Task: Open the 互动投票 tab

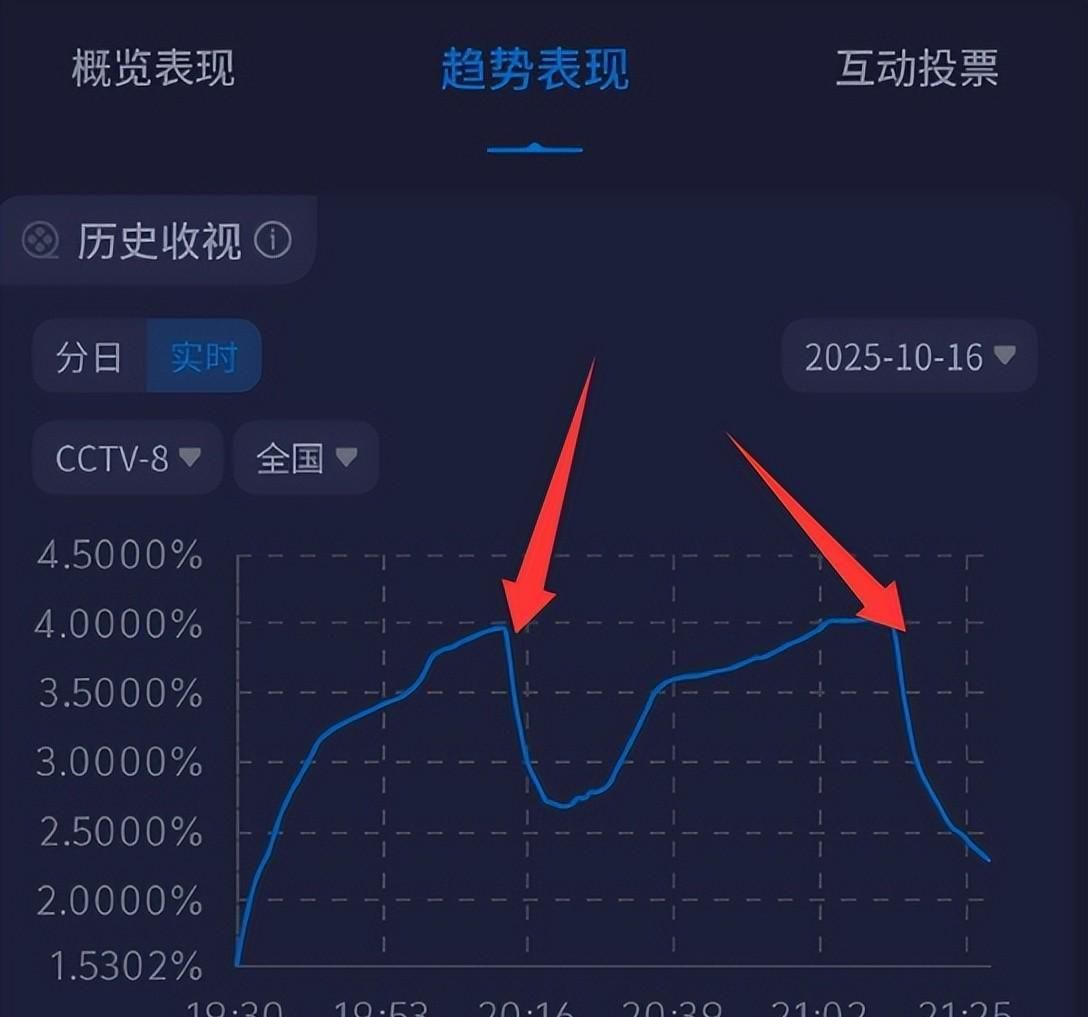Action: coord(916,69)
